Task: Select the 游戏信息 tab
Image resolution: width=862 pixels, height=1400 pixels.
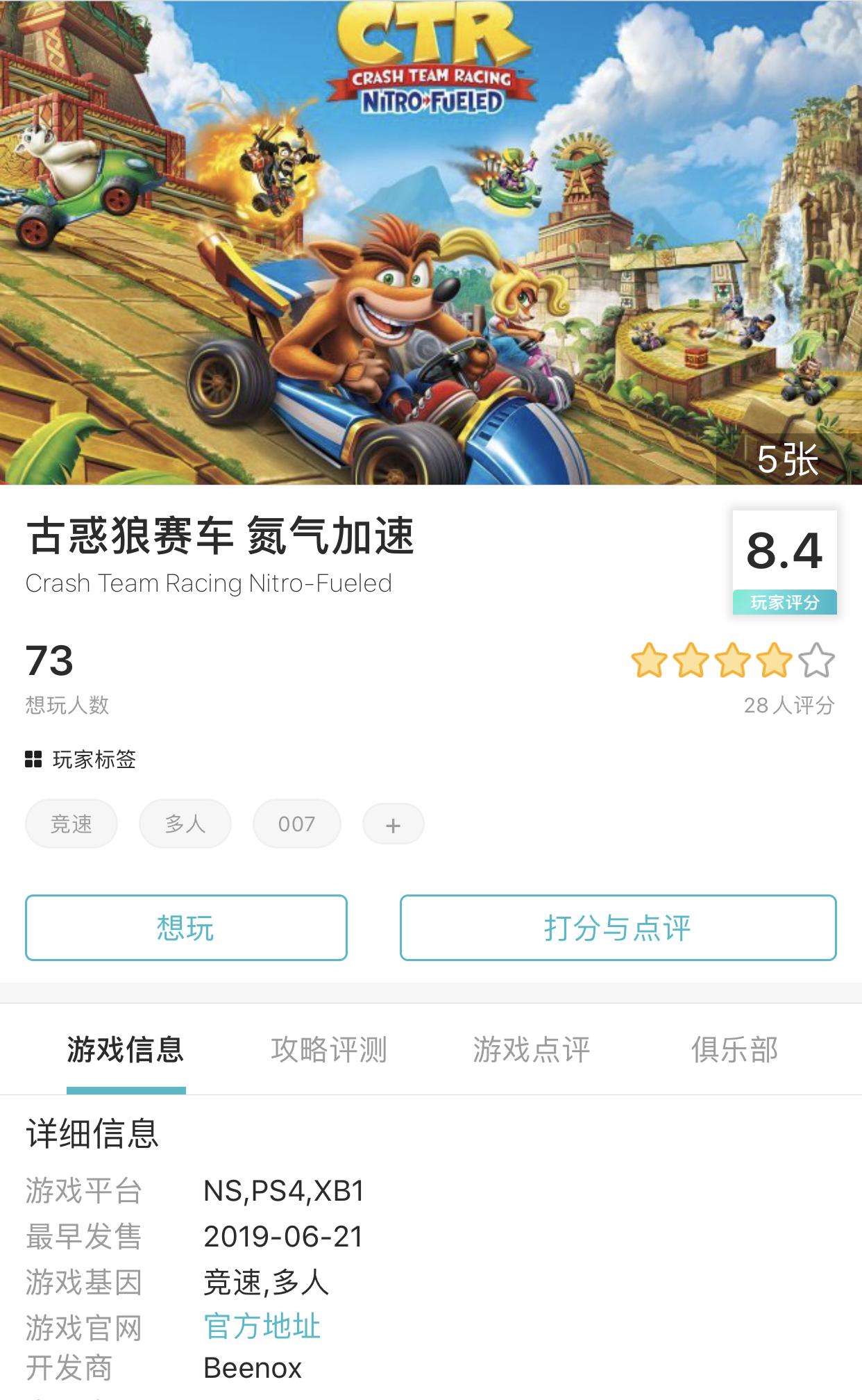Action: [x=126, y=1049]
